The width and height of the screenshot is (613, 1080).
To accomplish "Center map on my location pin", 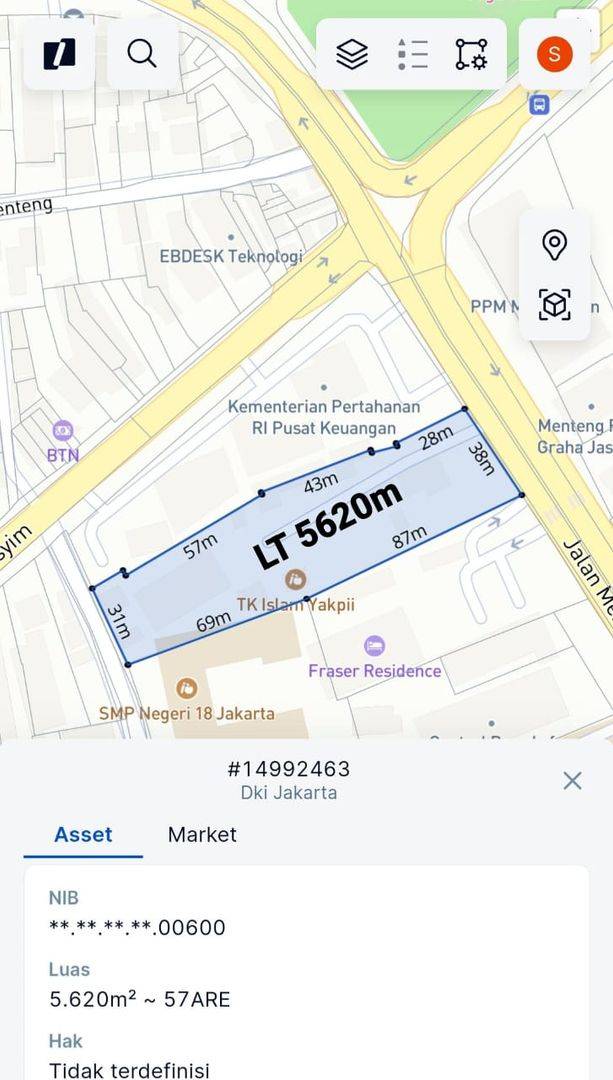I will click(554, 245).
